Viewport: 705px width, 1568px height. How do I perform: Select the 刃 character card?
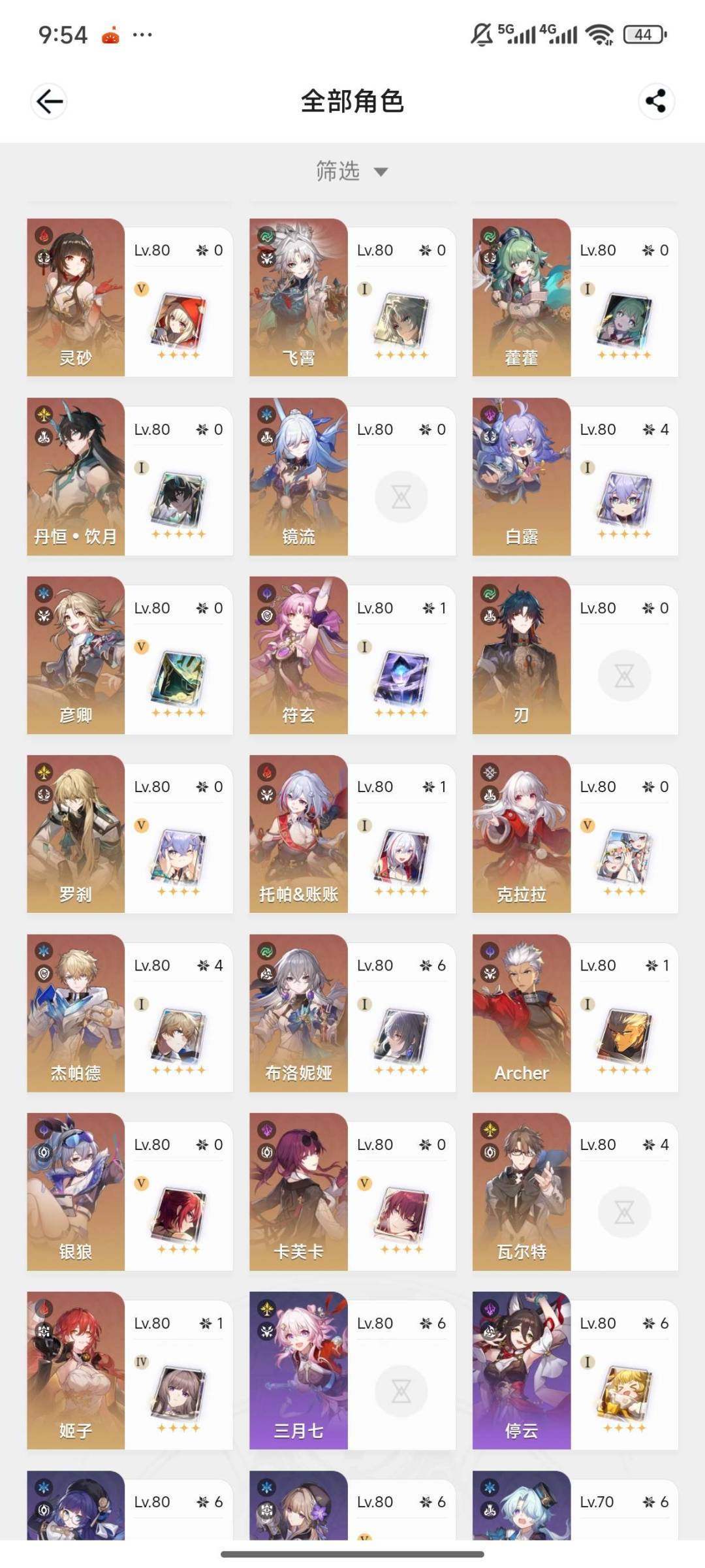tap(575, 655)
